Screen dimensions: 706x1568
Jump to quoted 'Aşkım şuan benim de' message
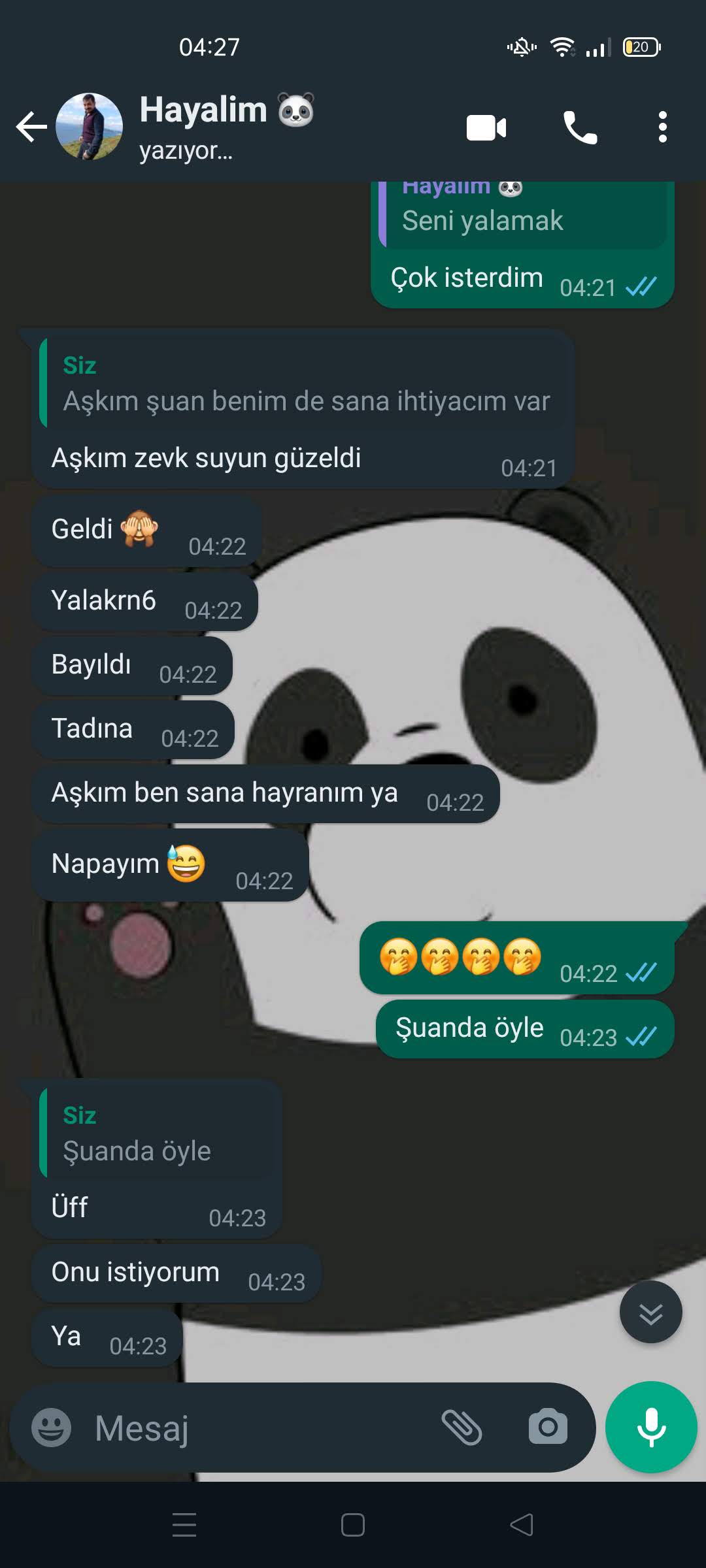304,384
